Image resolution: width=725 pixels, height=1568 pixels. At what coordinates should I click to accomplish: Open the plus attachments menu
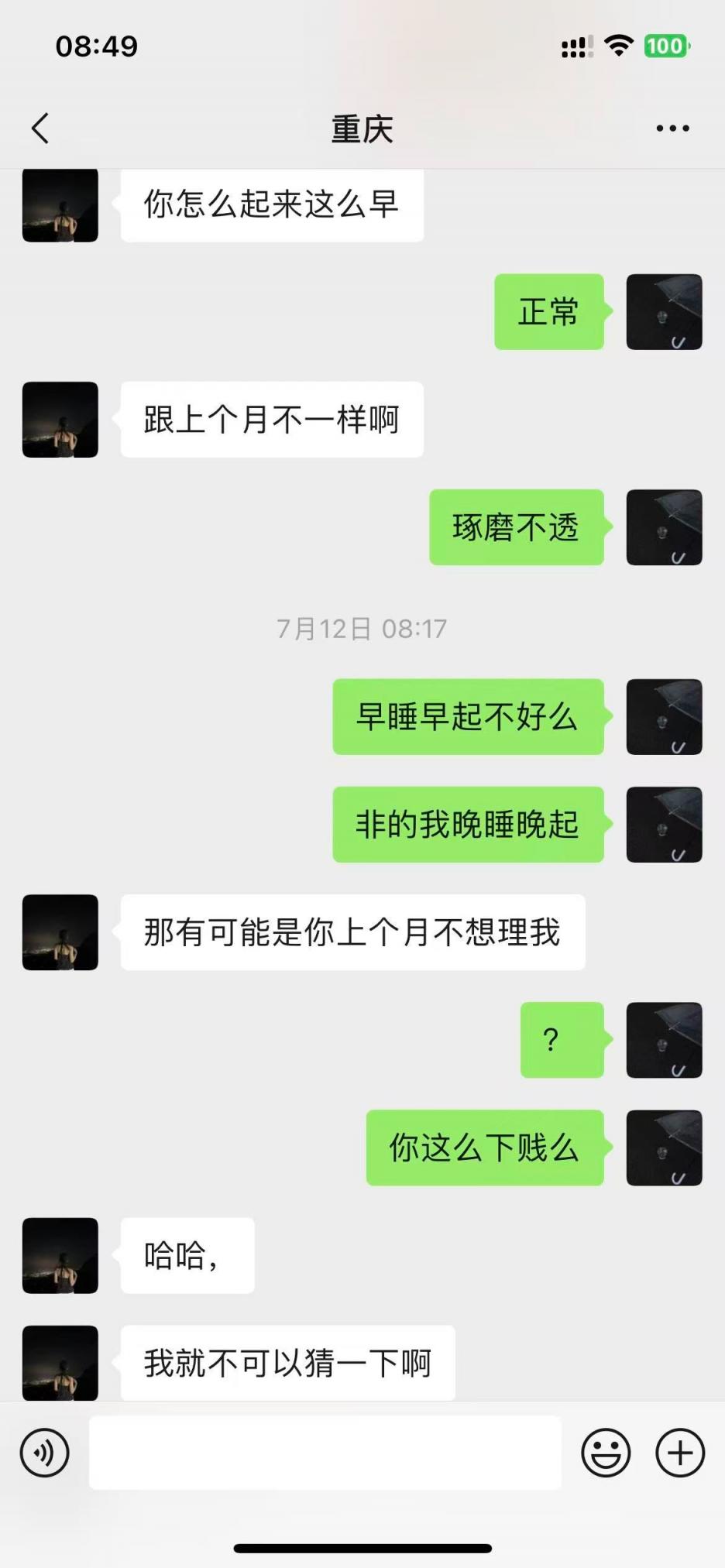click(680, 1453)
